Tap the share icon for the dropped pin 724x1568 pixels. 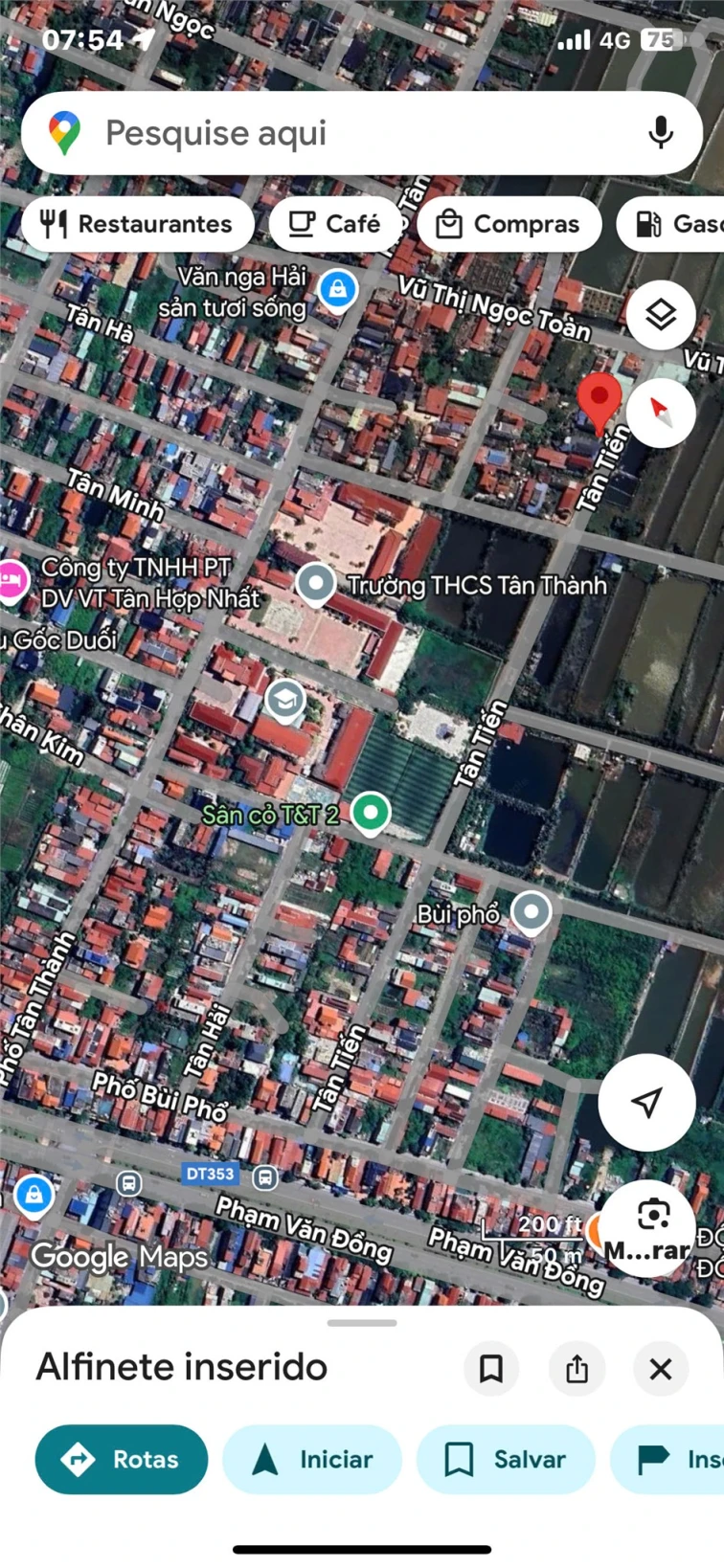[577, 1369]
